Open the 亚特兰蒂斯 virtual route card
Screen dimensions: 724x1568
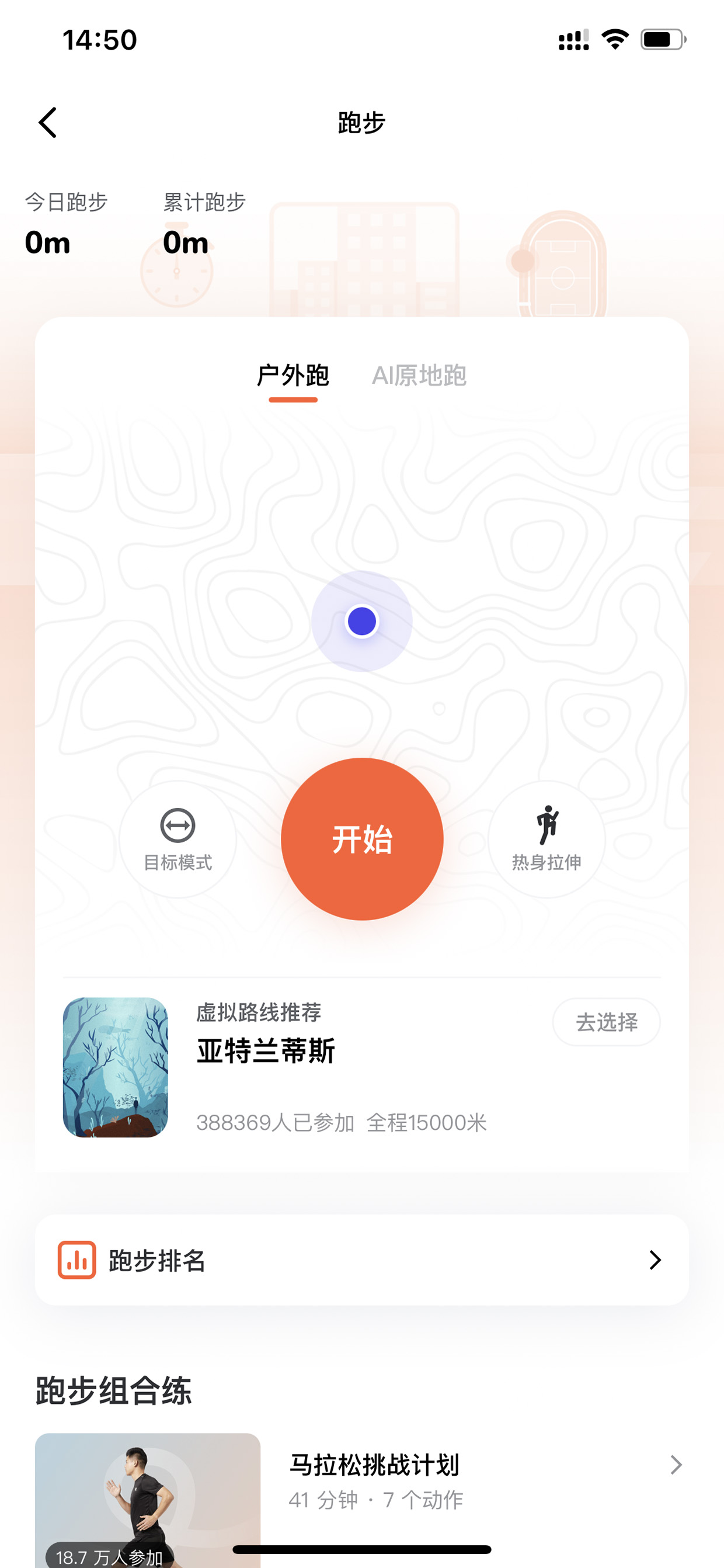point(362,1067)
